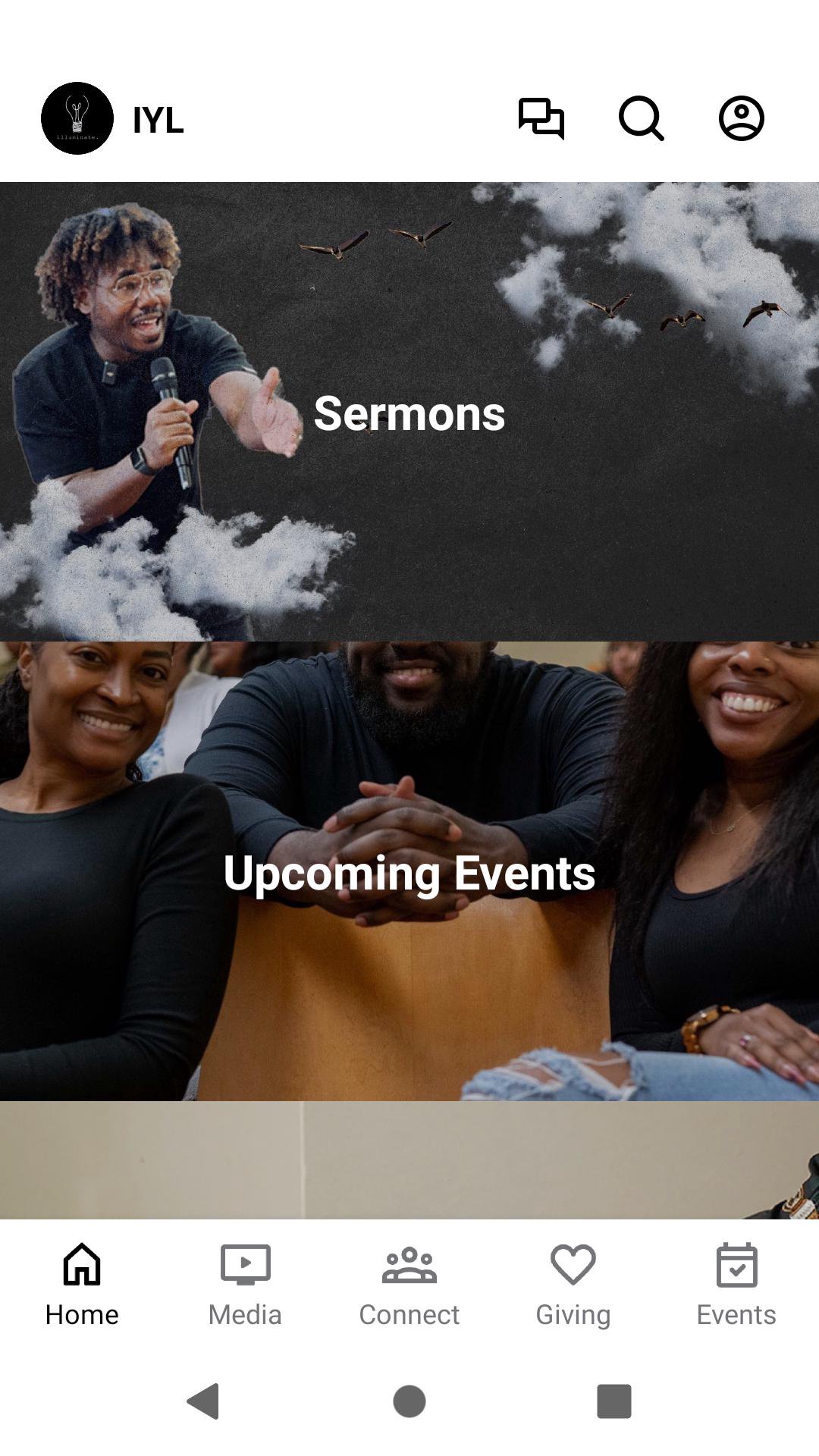The height and width of the screenshot is (1456, 819).
Task: Go to the Giving tab
Action: point(573,1285)
